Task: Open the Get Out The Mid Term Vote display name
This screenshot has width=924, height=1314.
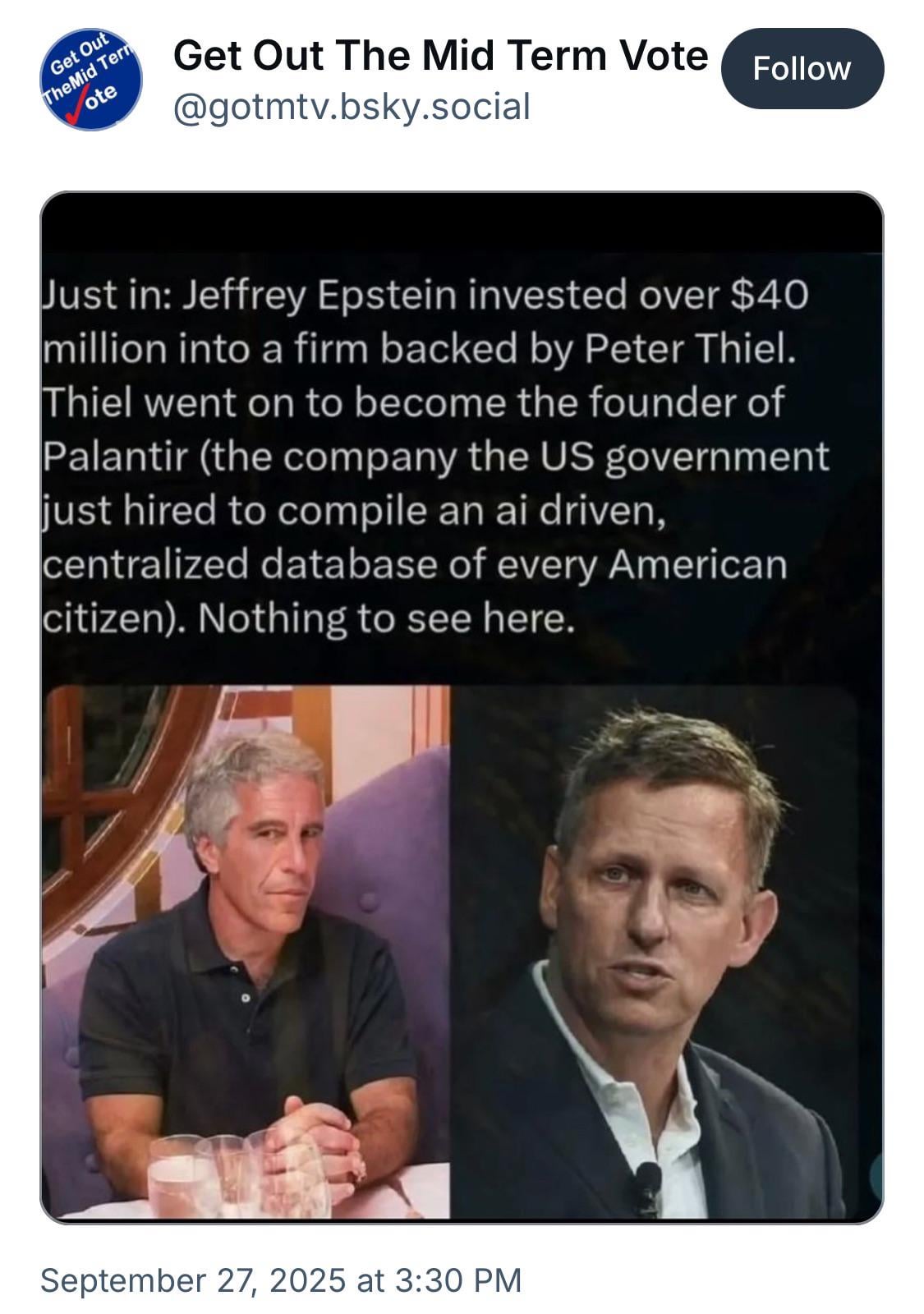Action: 440,56
